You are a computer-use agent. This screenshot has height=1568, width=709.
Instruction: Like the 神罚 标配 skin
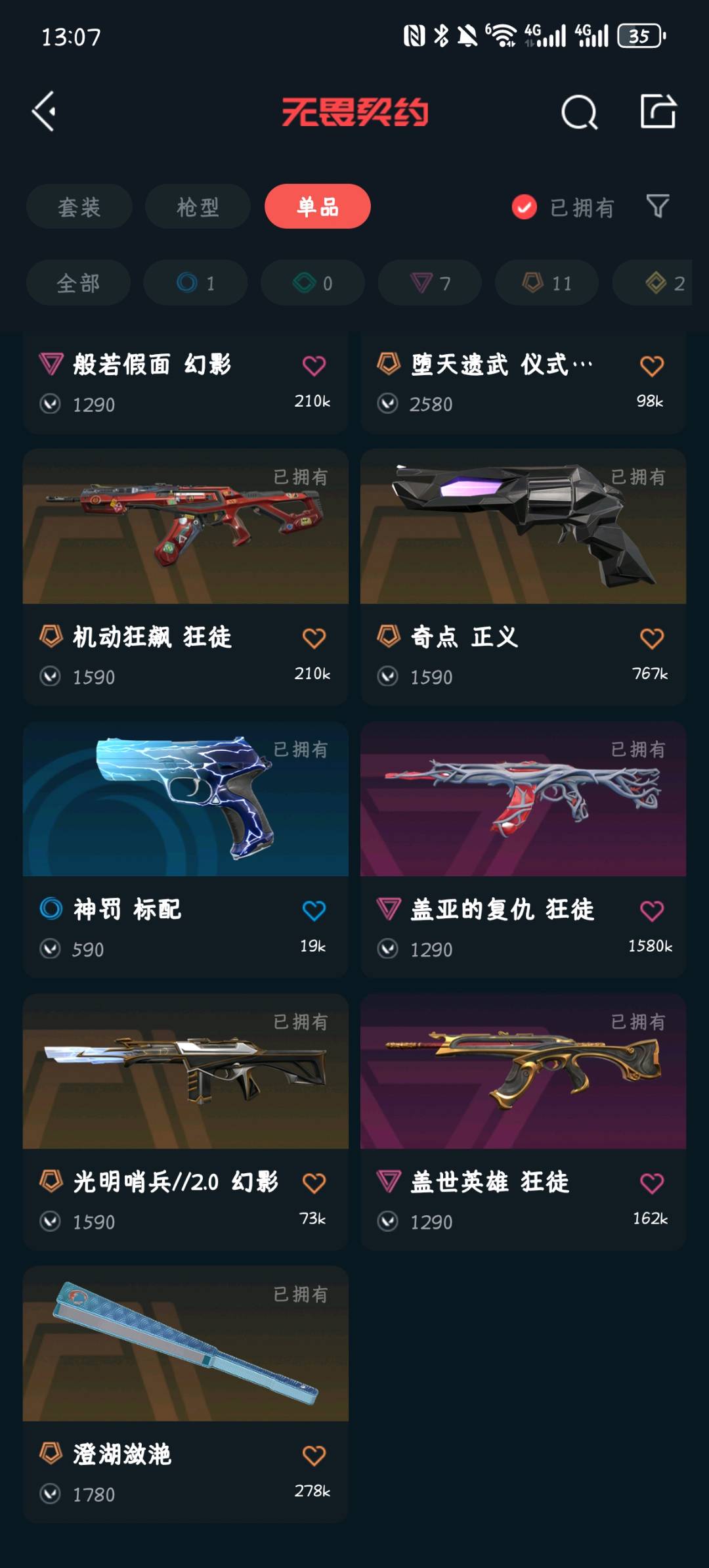[314, 910]
